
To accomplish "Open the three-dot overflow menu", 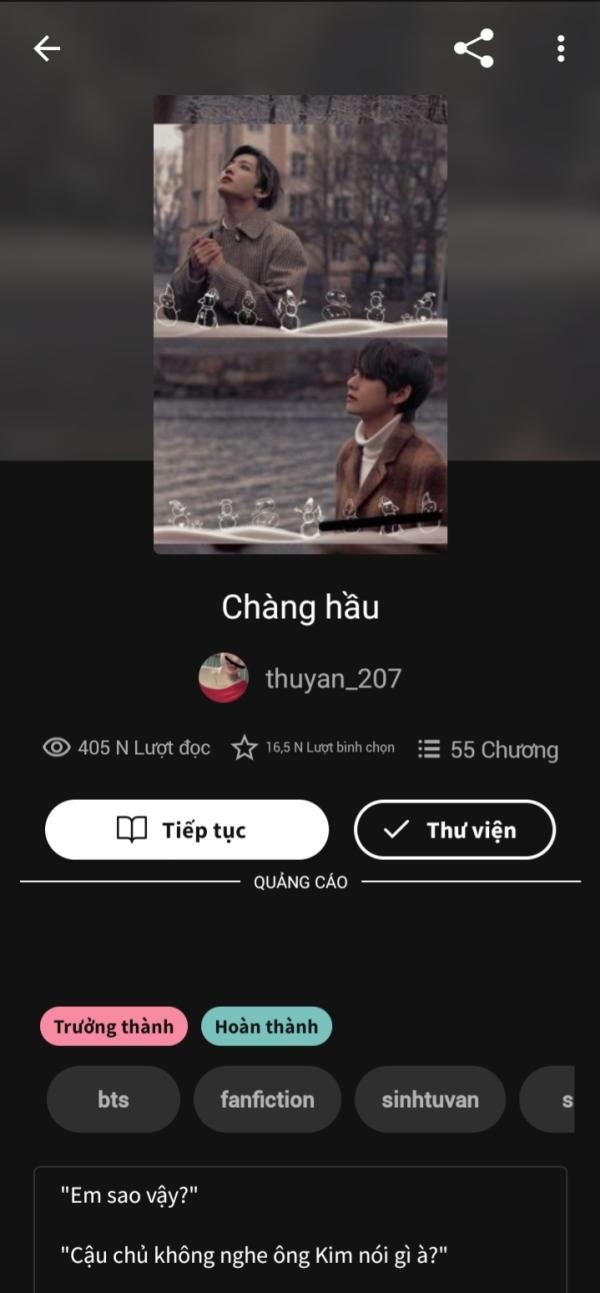I will tap(561, 48).
